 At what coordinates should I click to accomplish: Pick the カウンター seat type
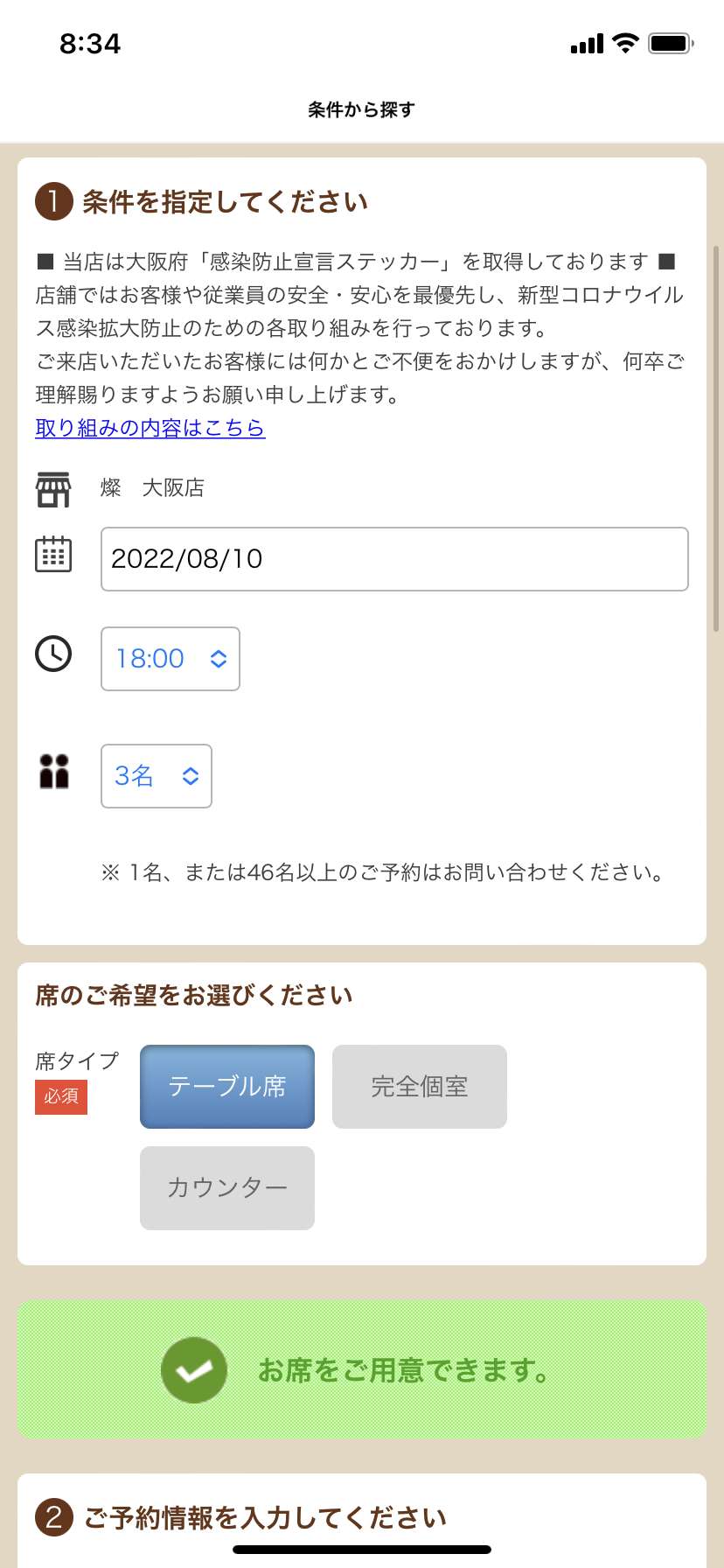(227, 1188)
